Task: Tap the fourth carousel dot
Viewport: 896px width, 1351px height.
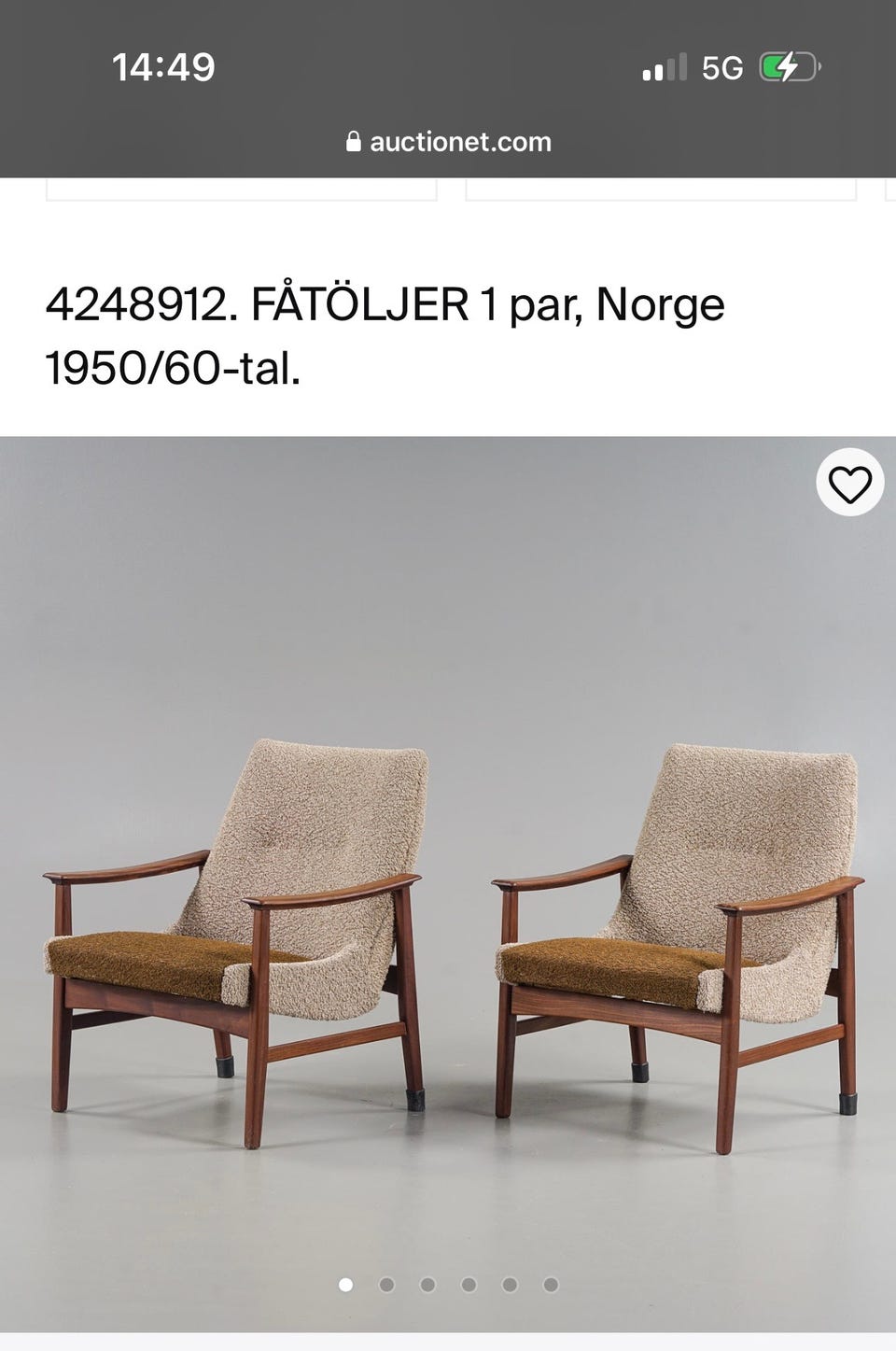Action: point(469,1284)
